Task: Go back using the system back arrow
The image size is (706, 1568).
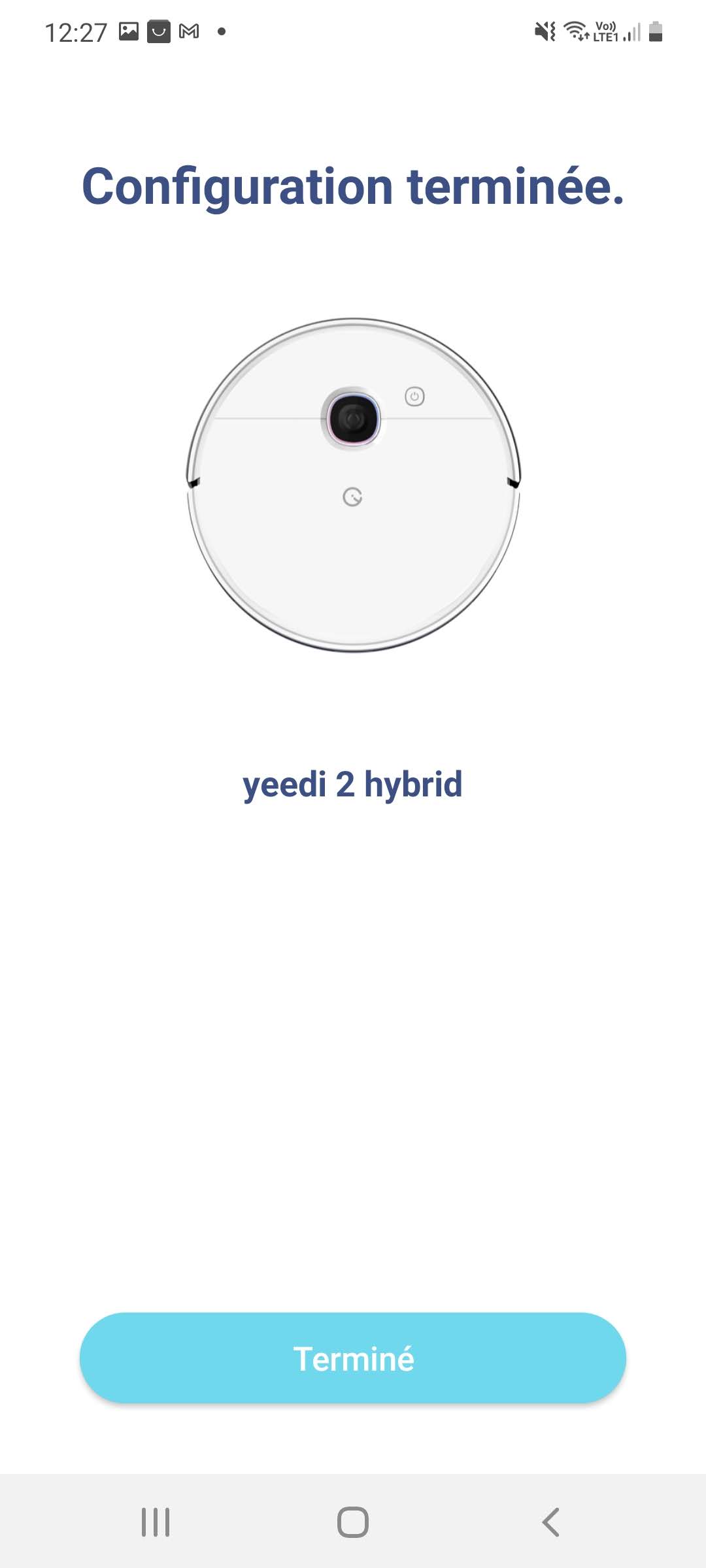Action: click(550, 1522)
